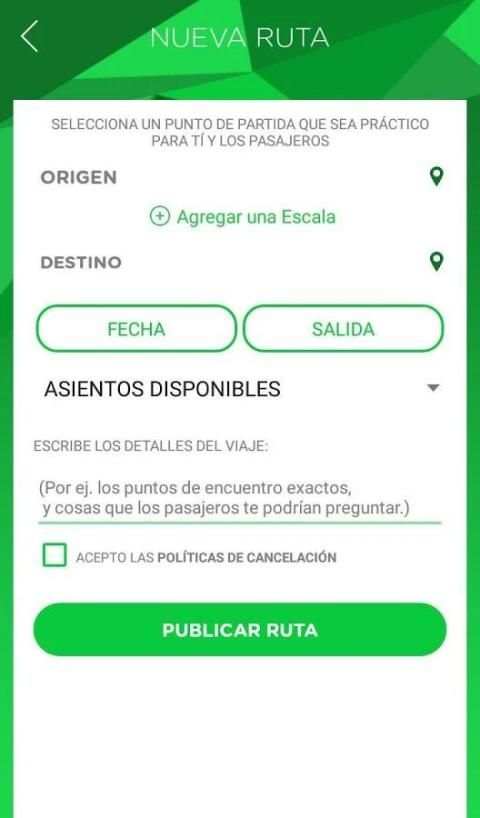Viewport: 480px width, 818px height.
Task: Go back using the top-left arrow
Action: 30,36
